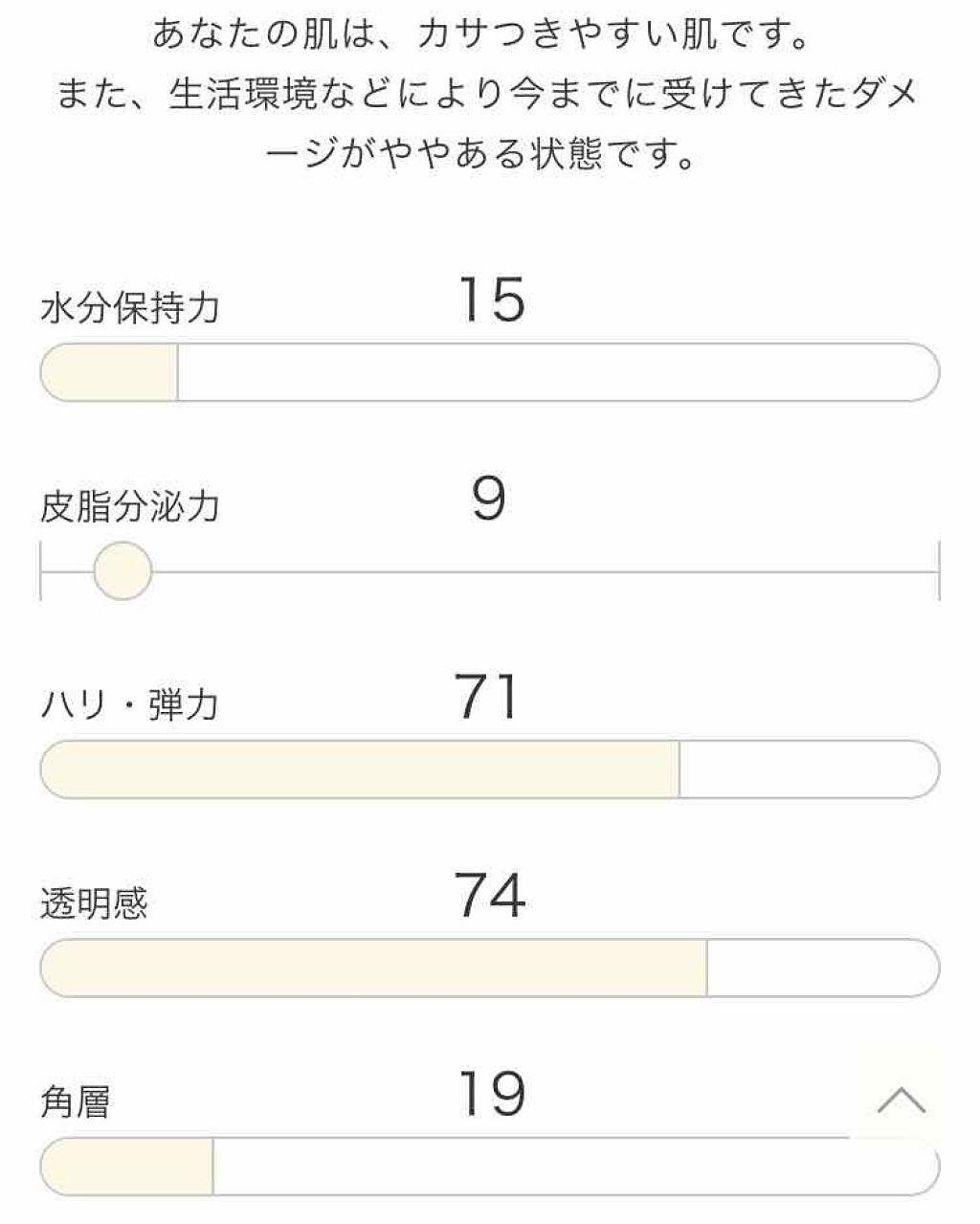Click the 水分保持力 label

coord(130,306)
